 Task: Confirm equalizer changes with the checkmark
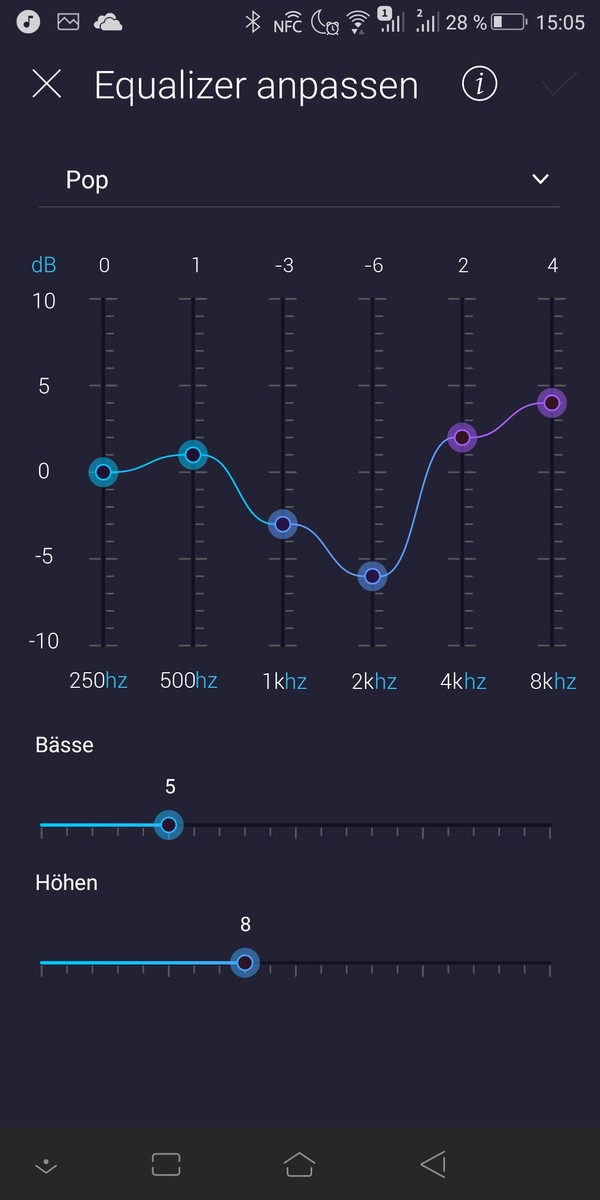[559, 85]
